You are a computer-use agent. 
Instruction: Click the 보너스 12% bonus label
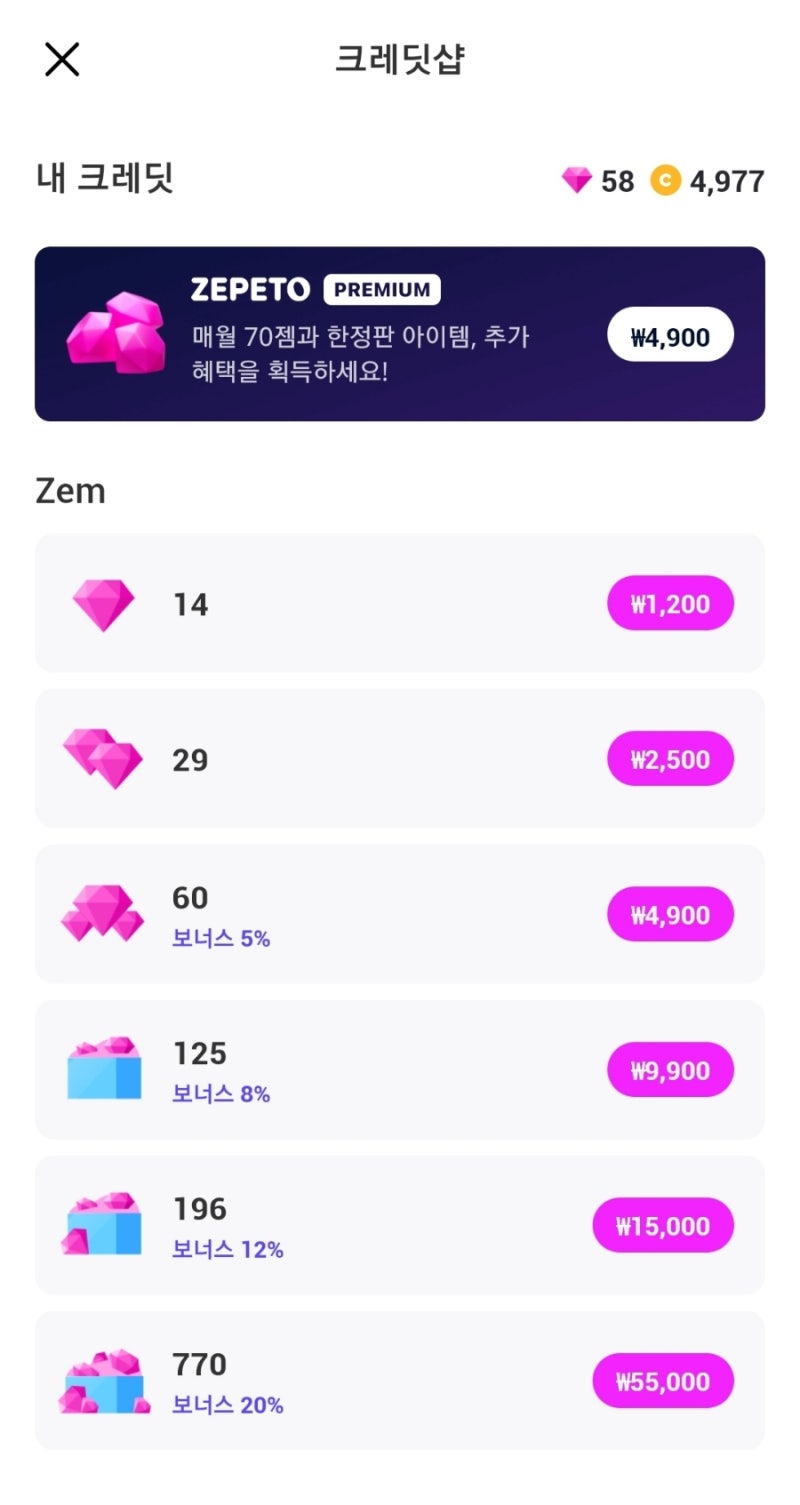tap(226, 1249)
